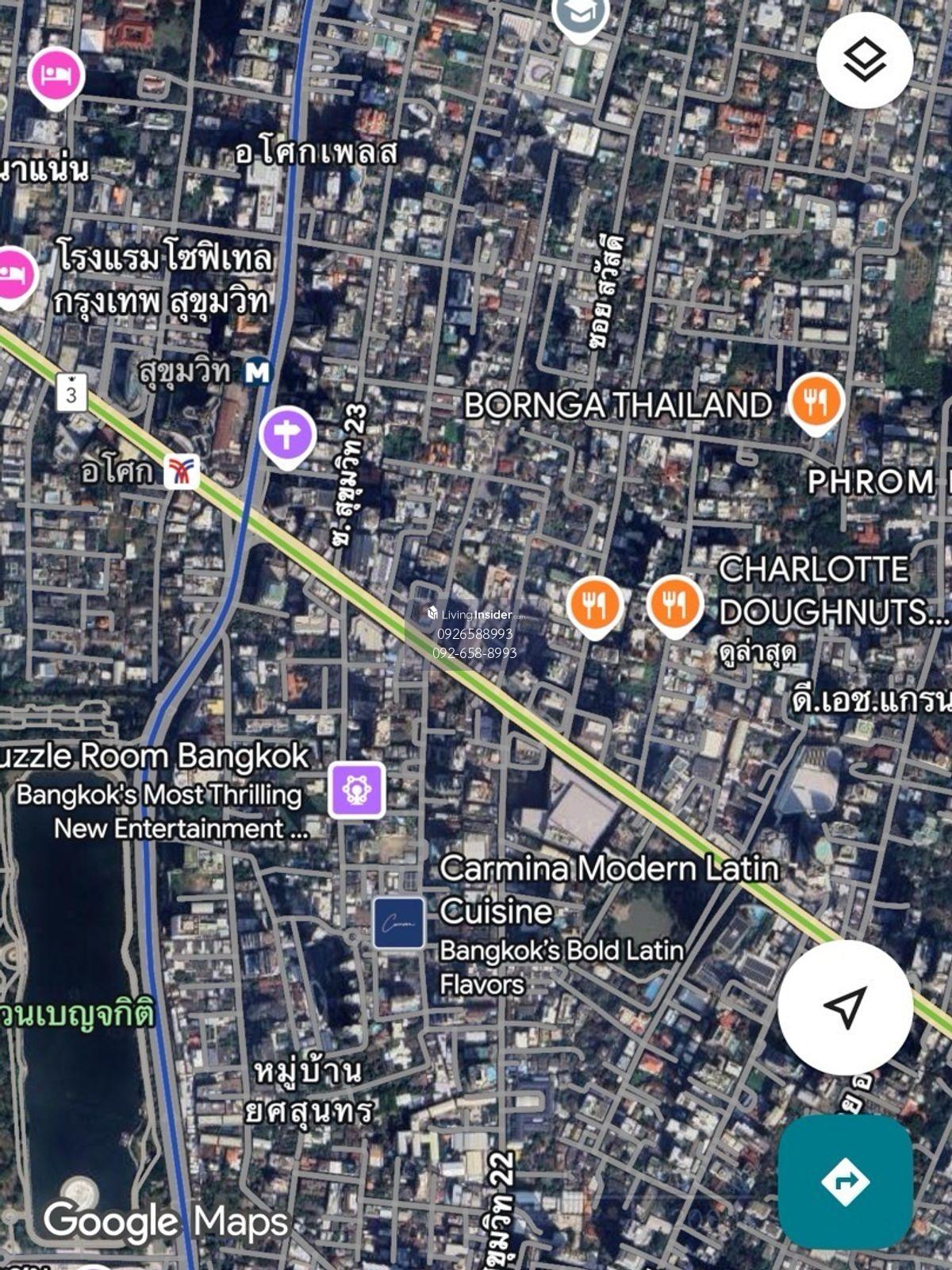The width and height of the screenshot is (952, 1270).
Task: Tap the directions floating button
Action: click(845, 1181)
